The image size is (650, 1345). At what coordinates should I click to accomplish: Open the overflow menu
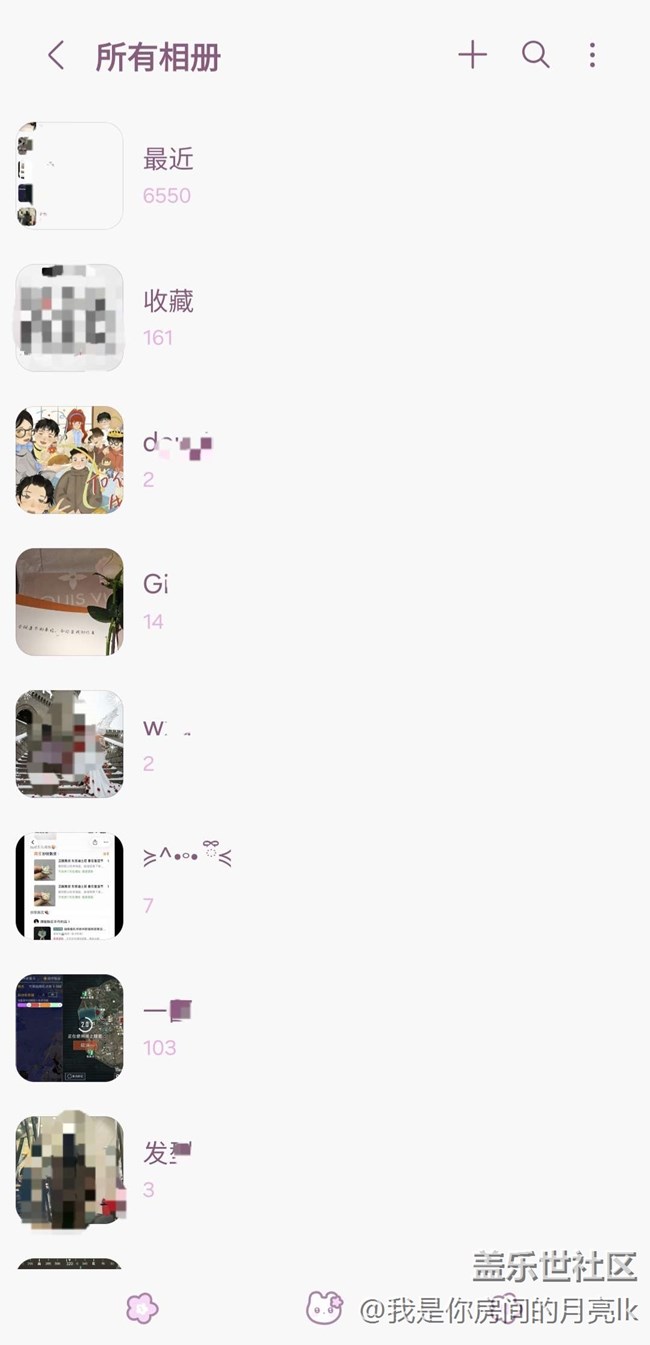click(x=592, y=56)
